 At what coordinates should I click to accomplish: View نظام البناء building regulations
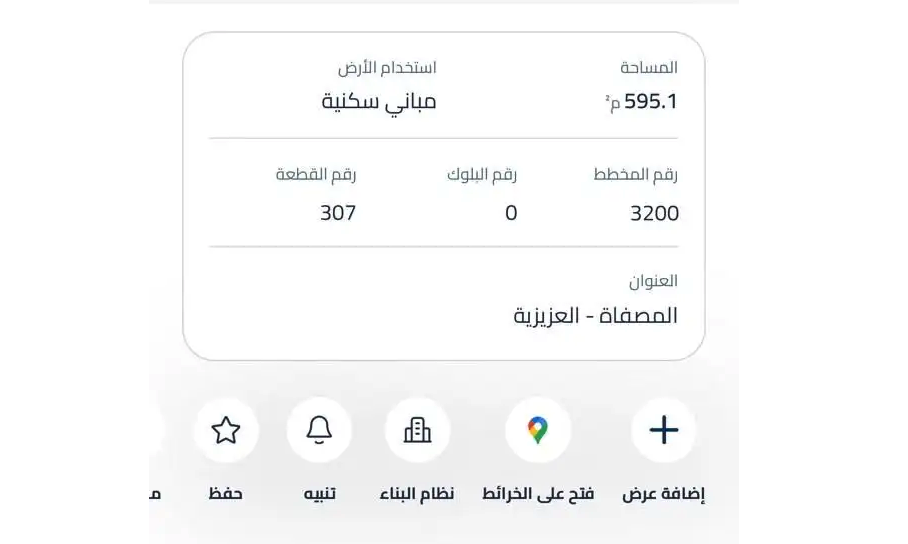click(x=417, y=430)
